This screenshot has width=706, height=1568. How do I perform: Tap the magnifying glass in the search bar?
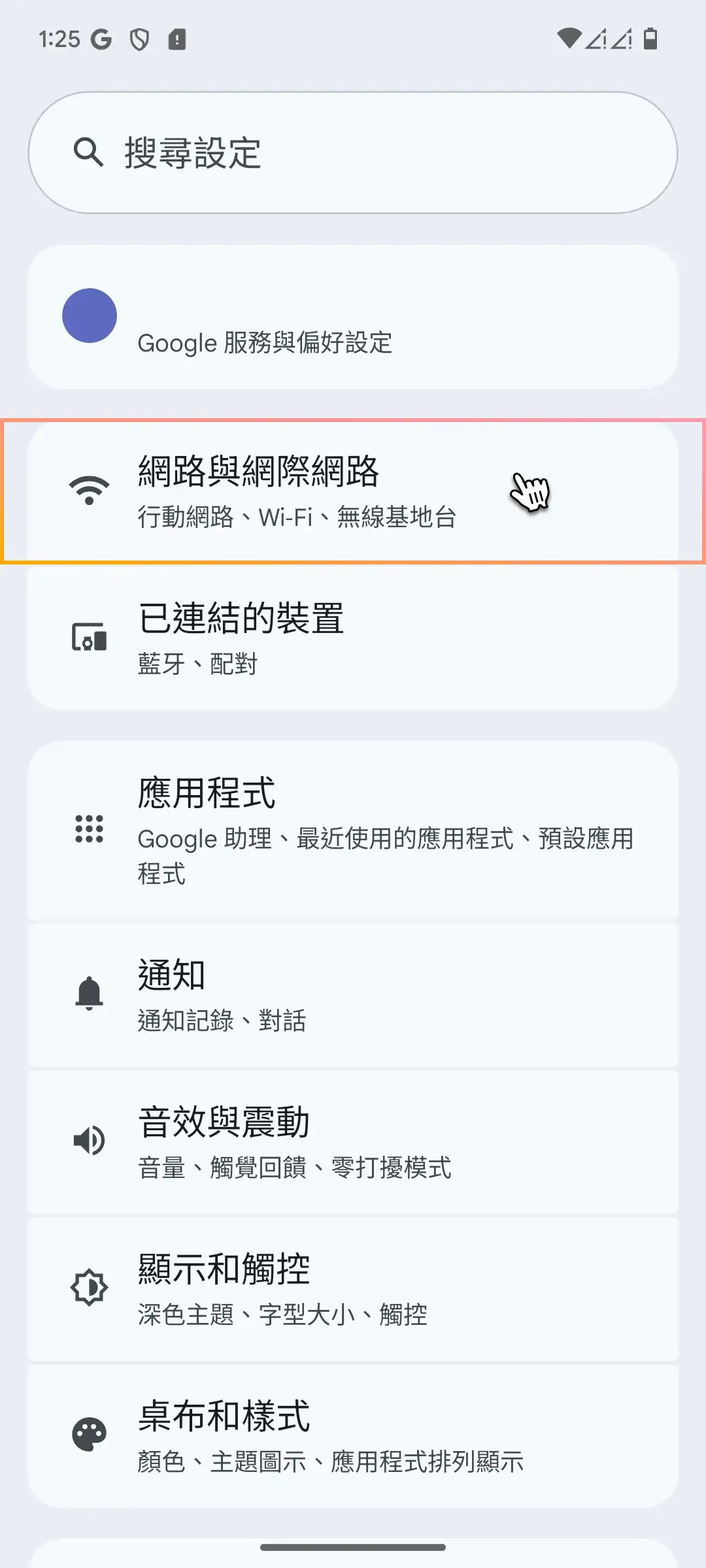point(90,152)
